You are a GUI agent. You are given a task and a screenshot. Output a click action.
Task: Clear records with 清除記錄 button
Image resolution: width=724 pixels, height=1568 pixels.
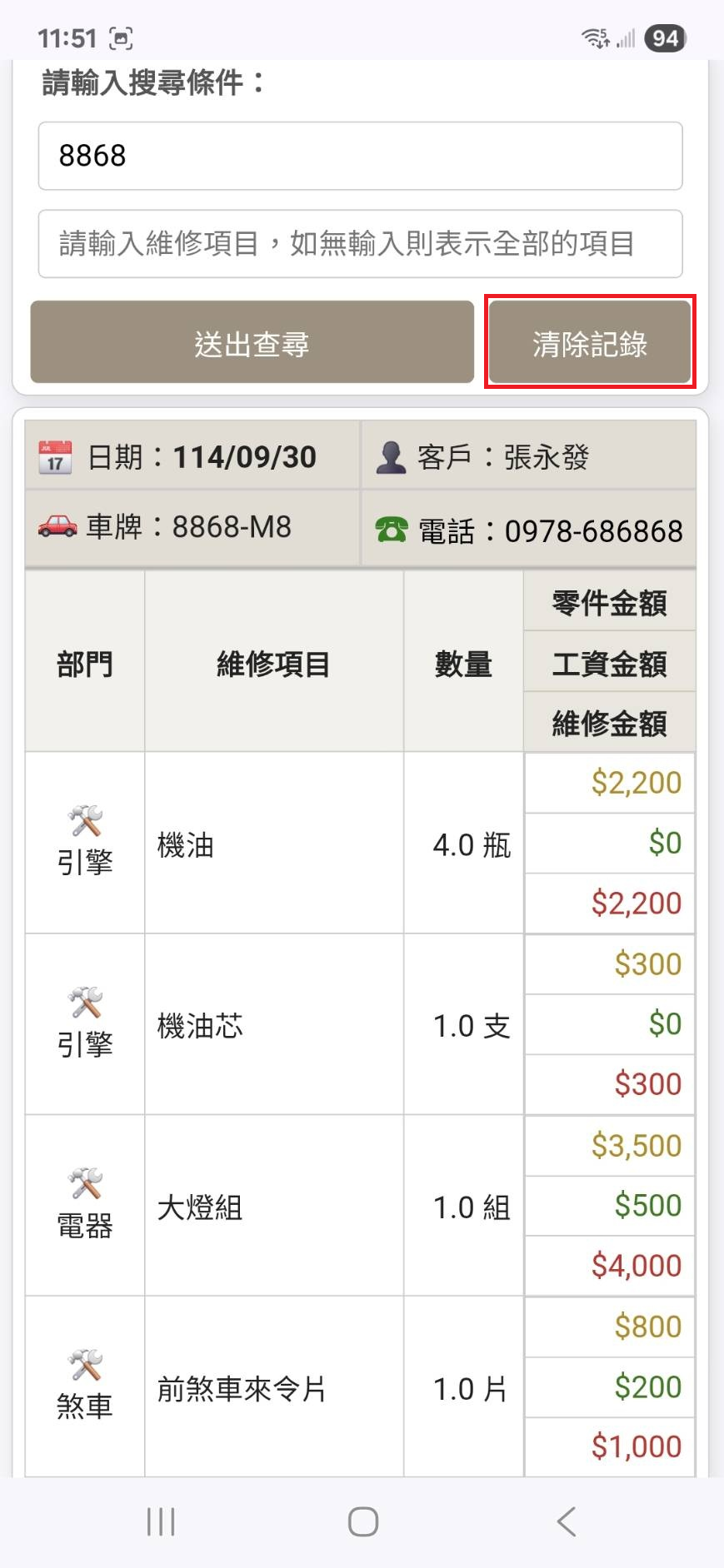pos(589,342)
